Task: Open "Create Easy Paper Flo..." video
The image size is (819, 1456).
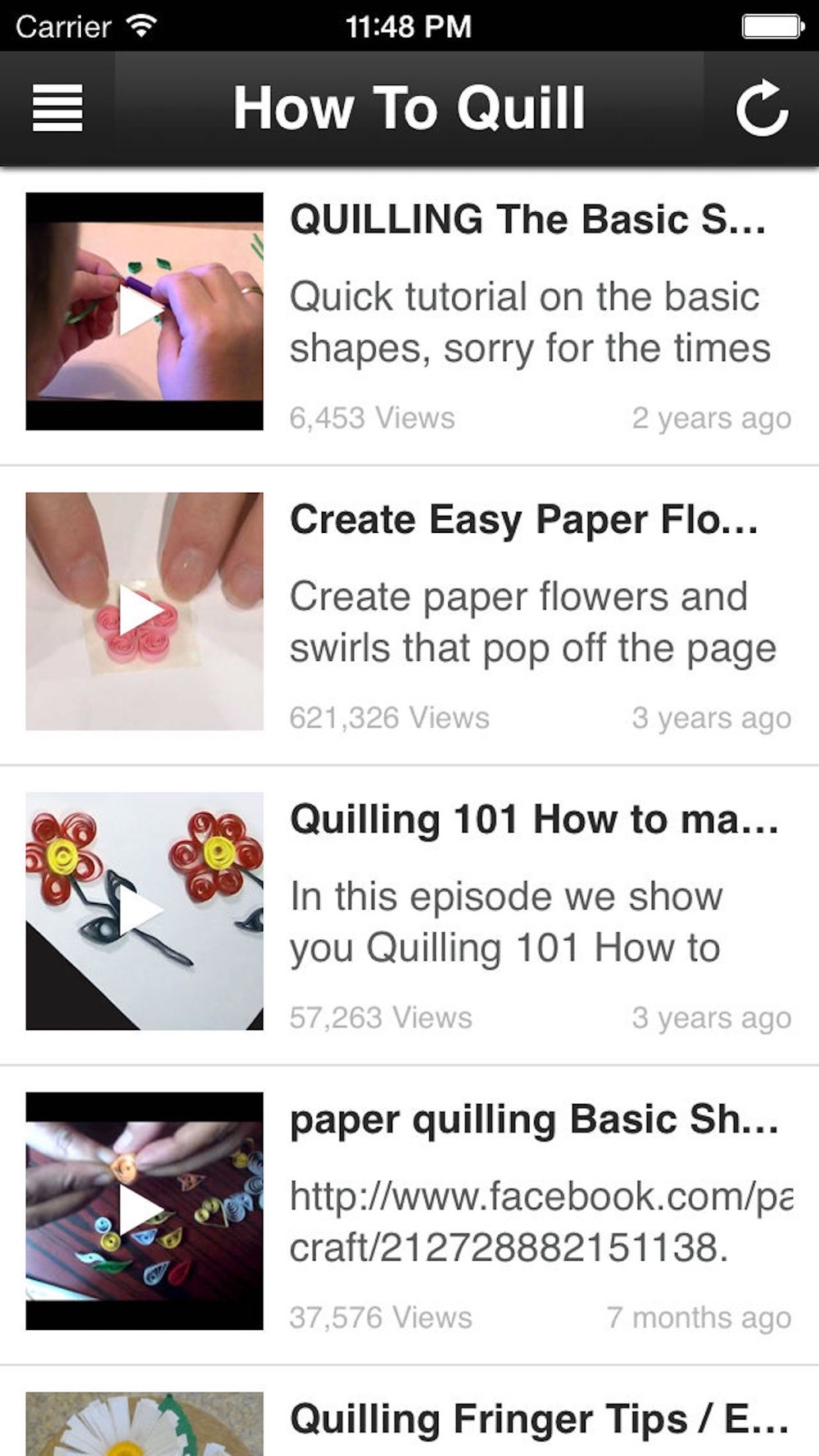Action: click(x=409, y=615)
